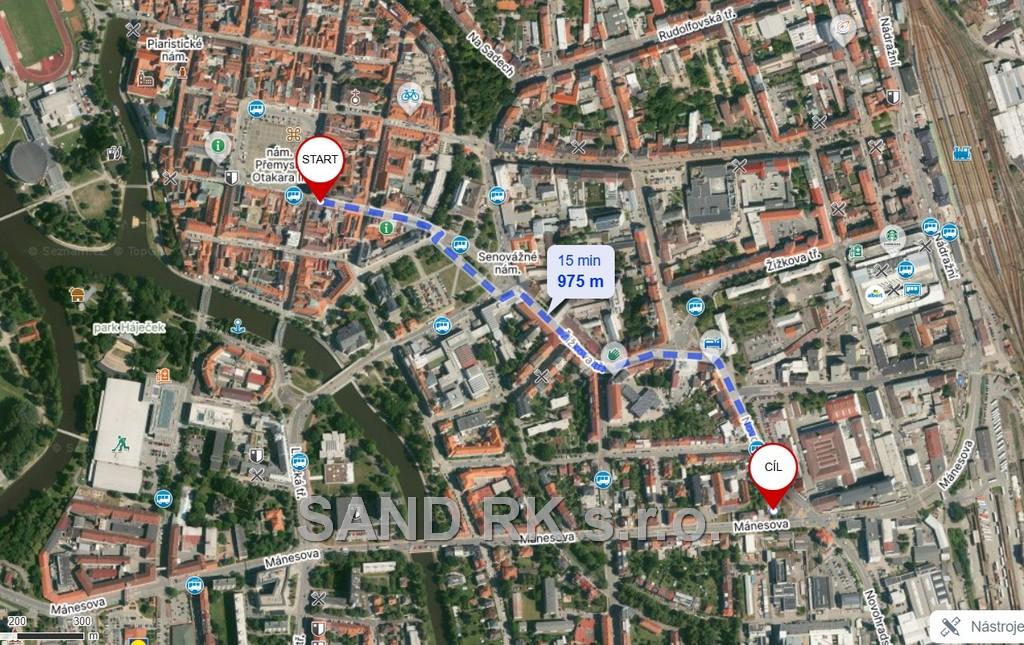Screen dimensions: 1024x645
Task: Select the train station icon
Action: [962, 154]
